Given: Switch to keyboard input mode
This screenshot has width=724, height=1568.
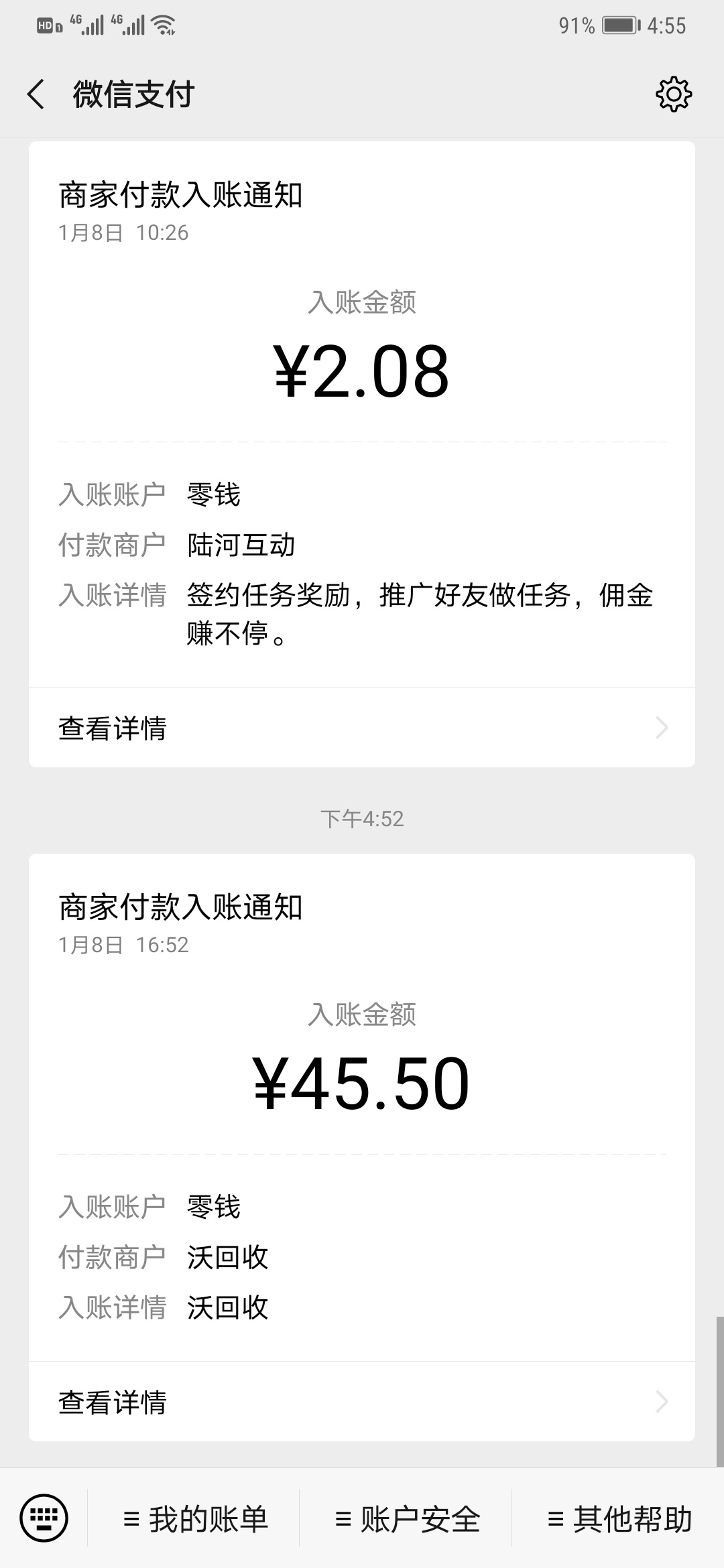Looking at the screenshot, I should 44,1518.
